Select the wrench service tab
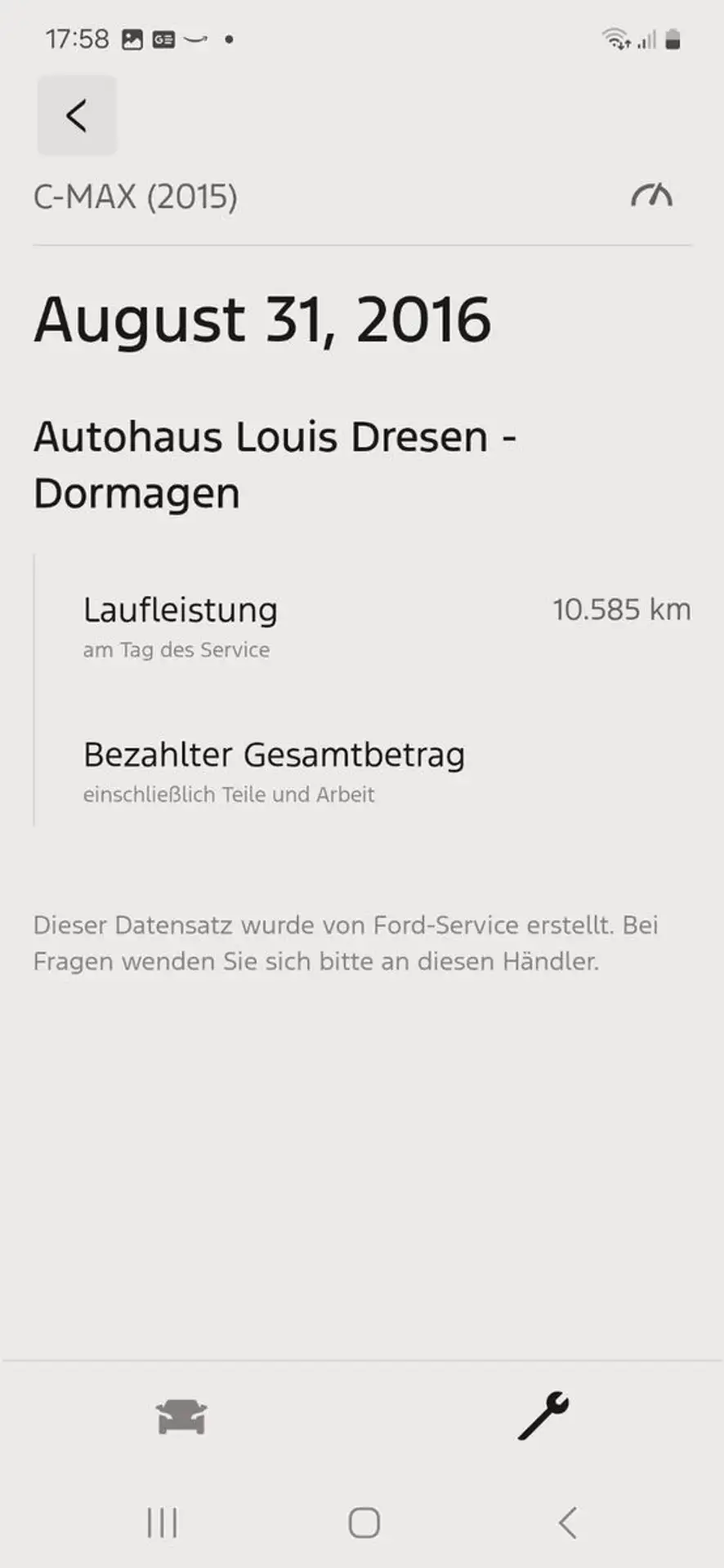724x1568 pixels. pyautogui.click(x=543, y=1416)
